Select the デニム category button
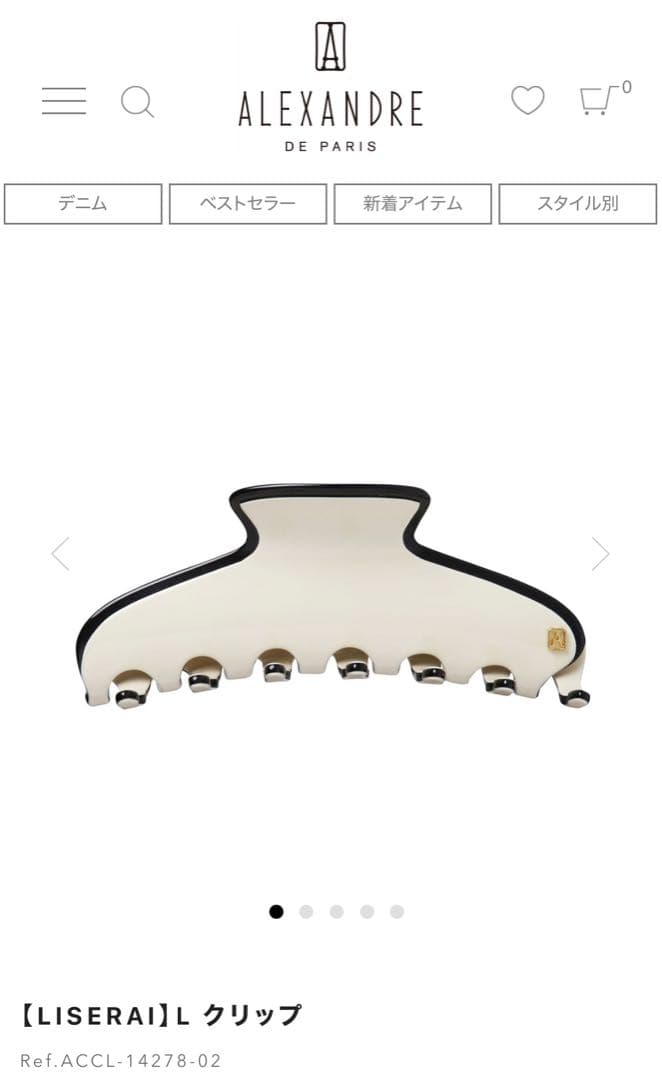This screenshot has height=1080, width=662. click(83, 204)
